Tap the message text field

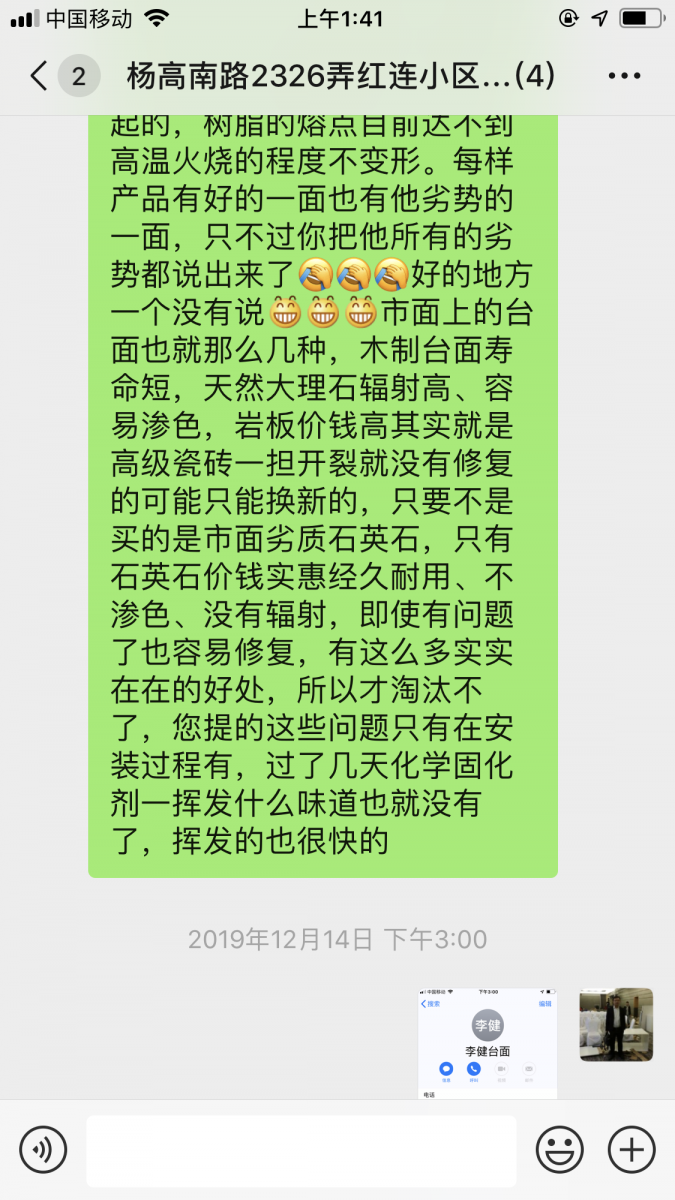click(x=300, y=1150)
